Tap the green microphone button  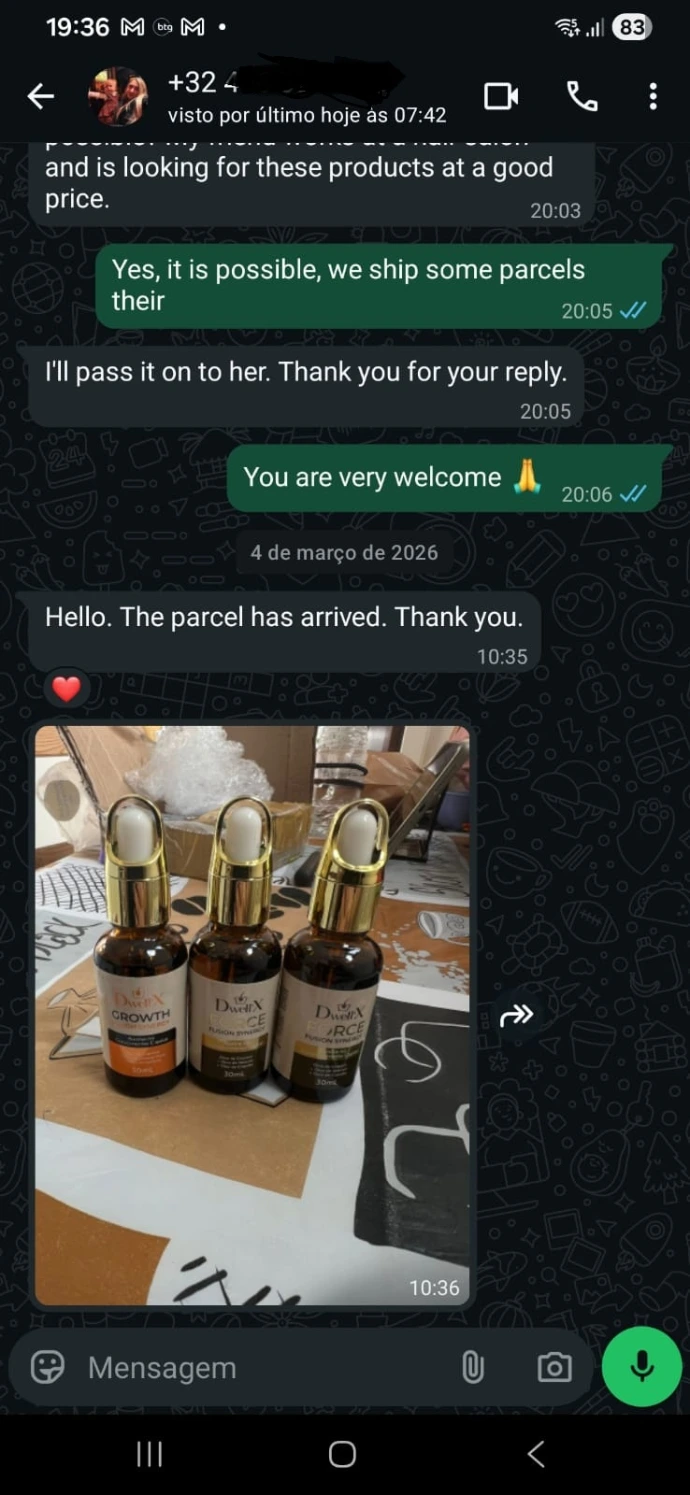642,1366
